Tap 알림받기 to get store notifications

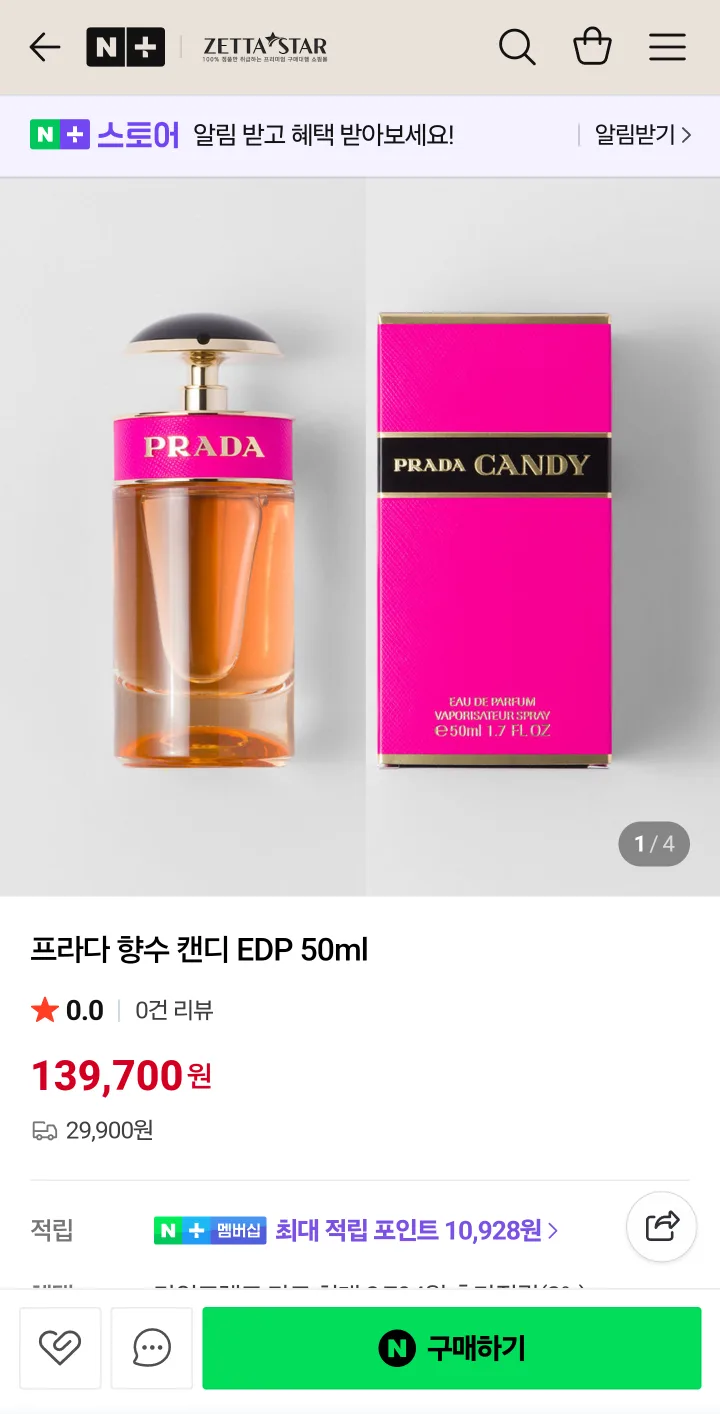pos(642,135)
